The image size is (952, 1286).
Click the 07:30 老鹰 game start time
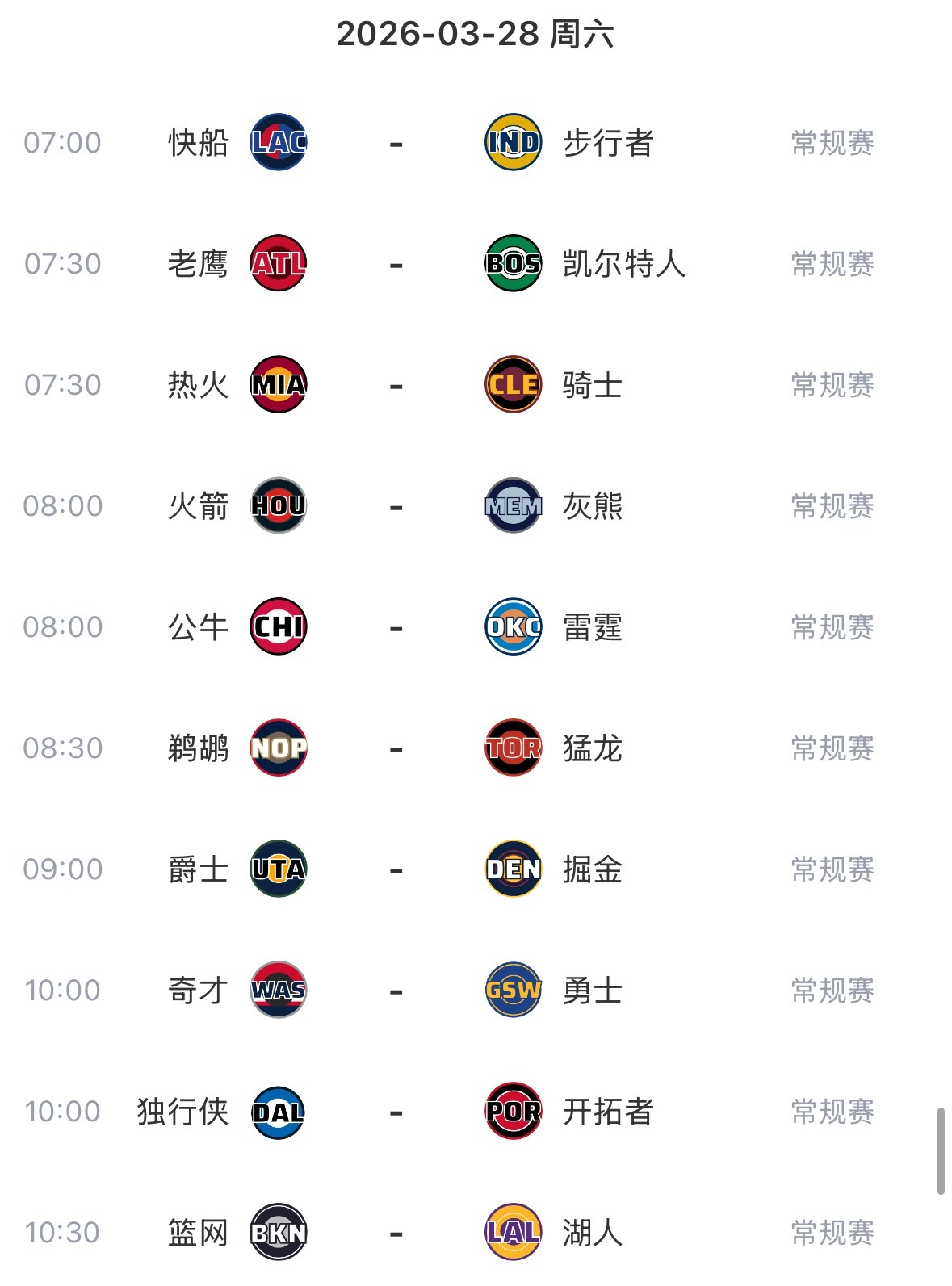[61, 263]
